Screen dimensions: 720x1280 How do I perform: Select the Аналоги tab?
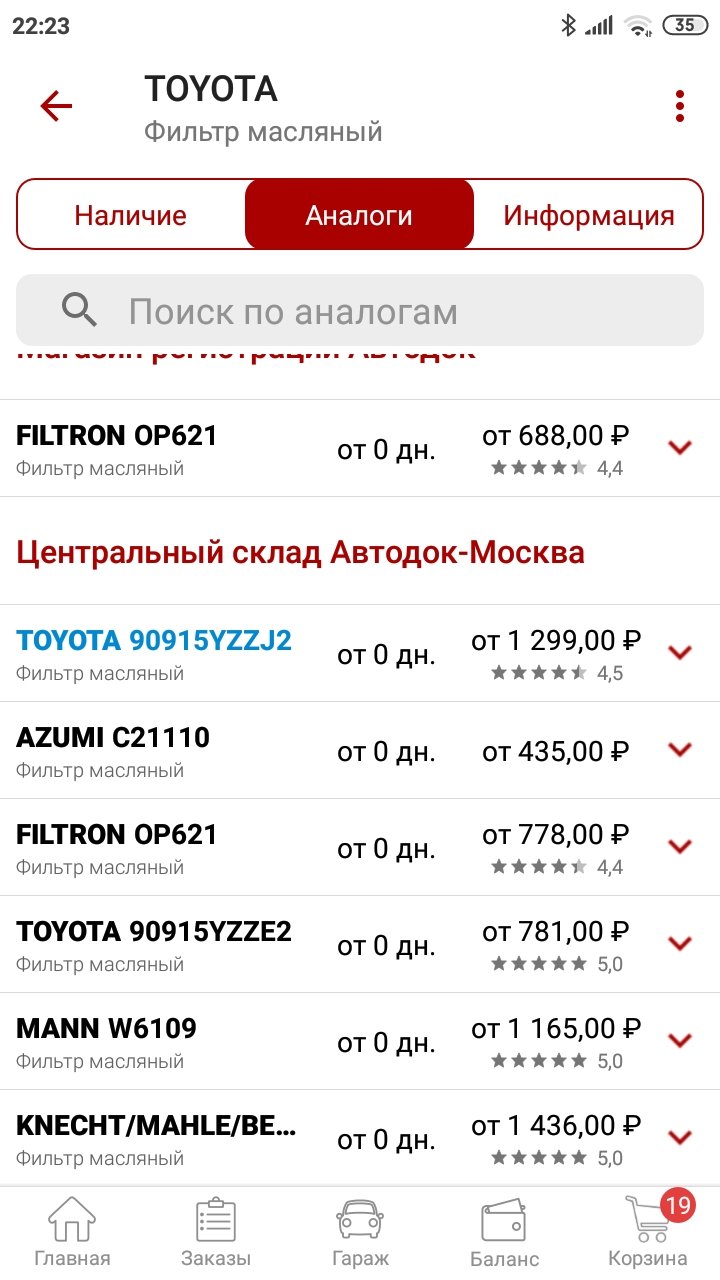click(x=359, y=215)
